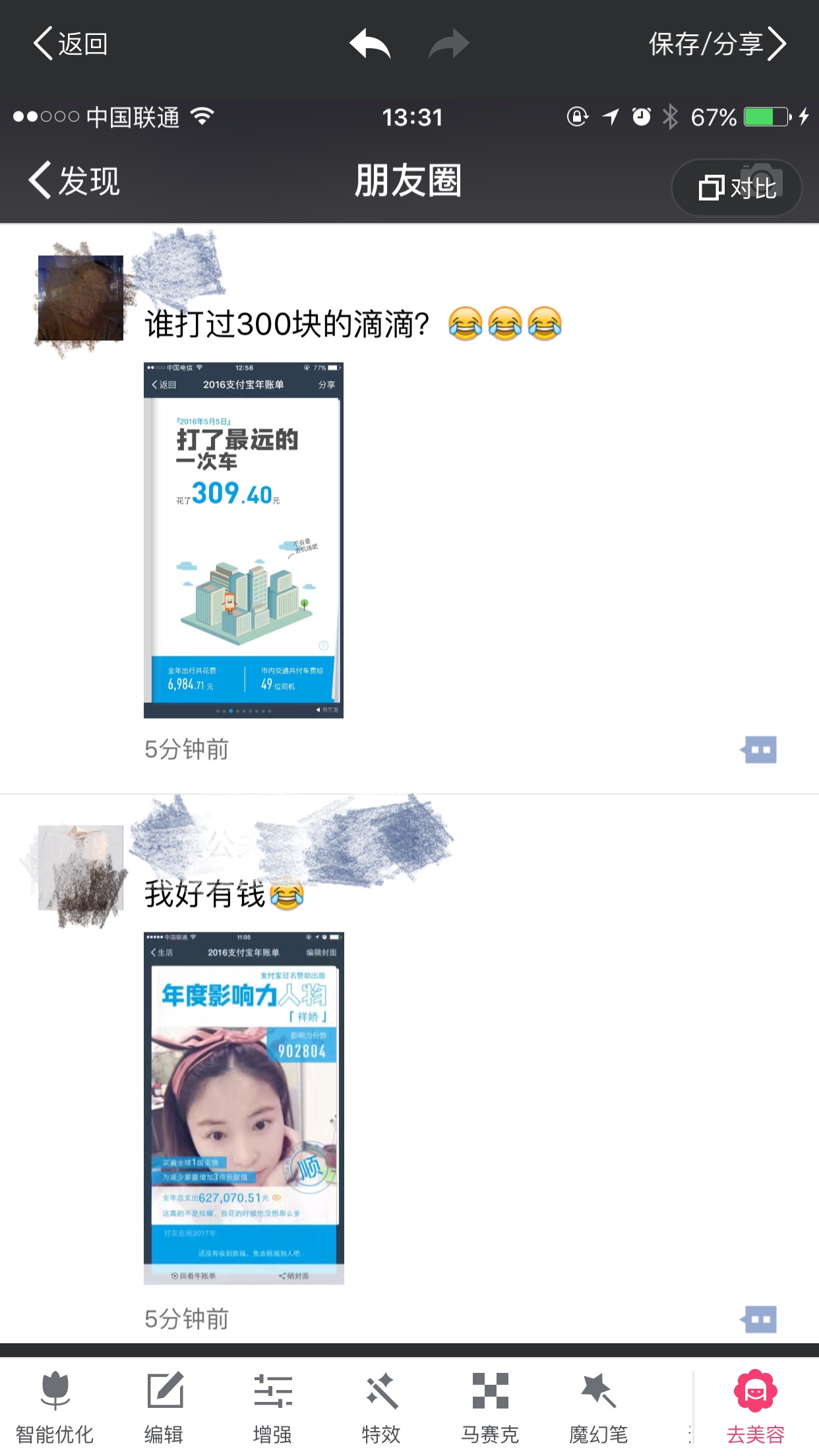Screen dimensions: 819x1456
Task: Redo the reverted edit
Action: tap(448, 44)
